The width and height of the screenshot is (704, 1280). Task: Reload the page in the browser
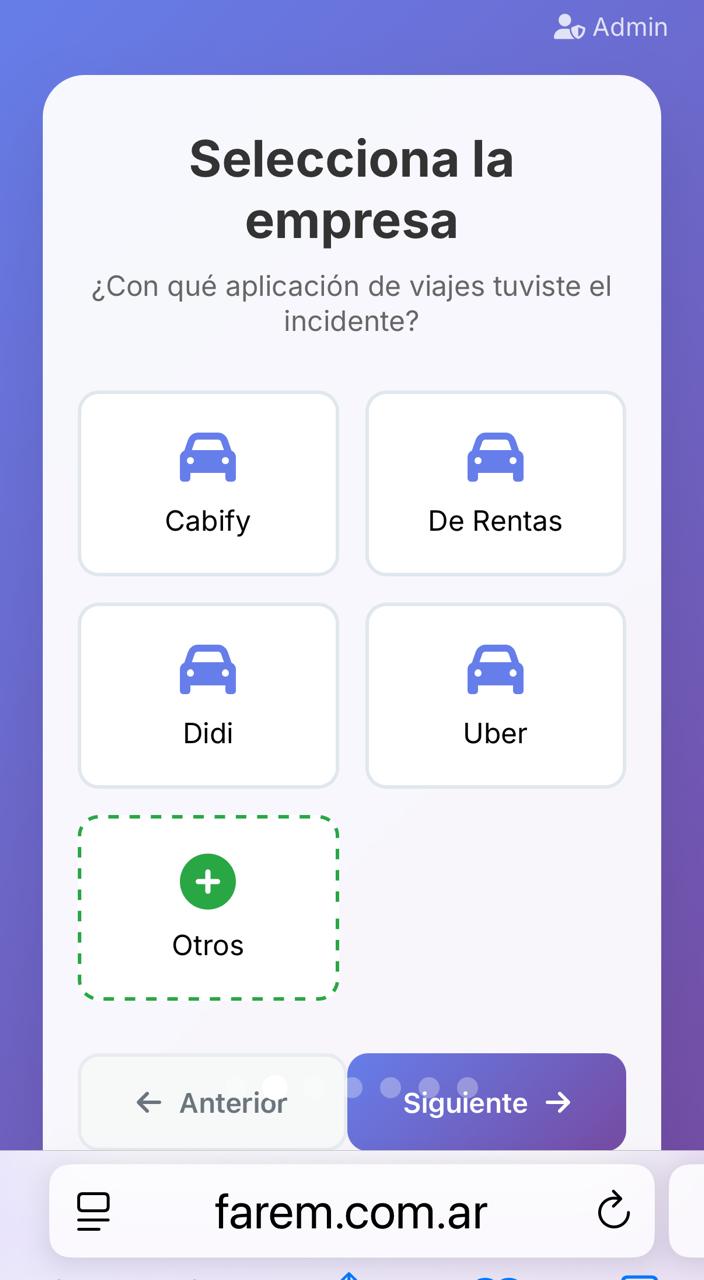pyautogui.click(x=613, y=1211)
